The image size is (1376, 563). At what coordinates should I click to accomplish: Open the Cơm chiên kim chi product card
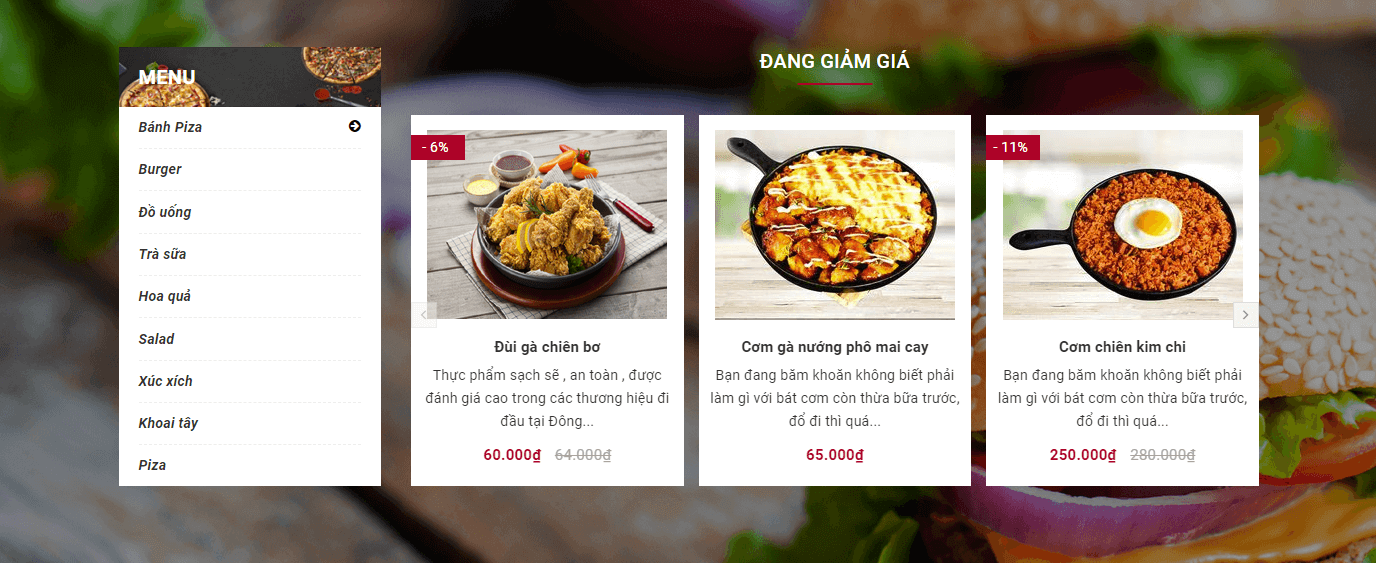click(x=1122, y=347)
